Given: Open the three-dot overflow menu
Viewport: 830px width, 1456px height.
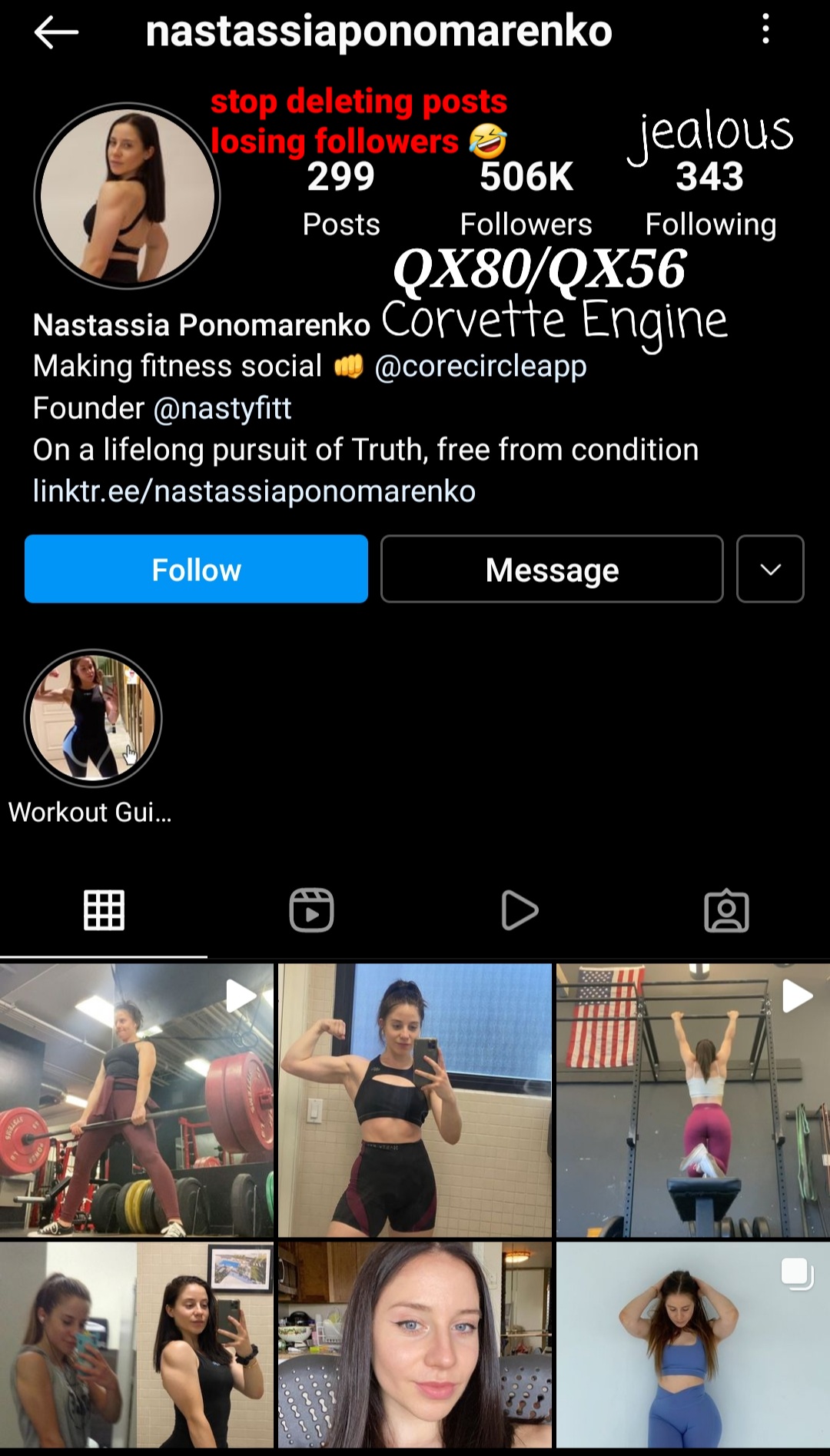Looking at the screenshot, I should coord(765,31).
